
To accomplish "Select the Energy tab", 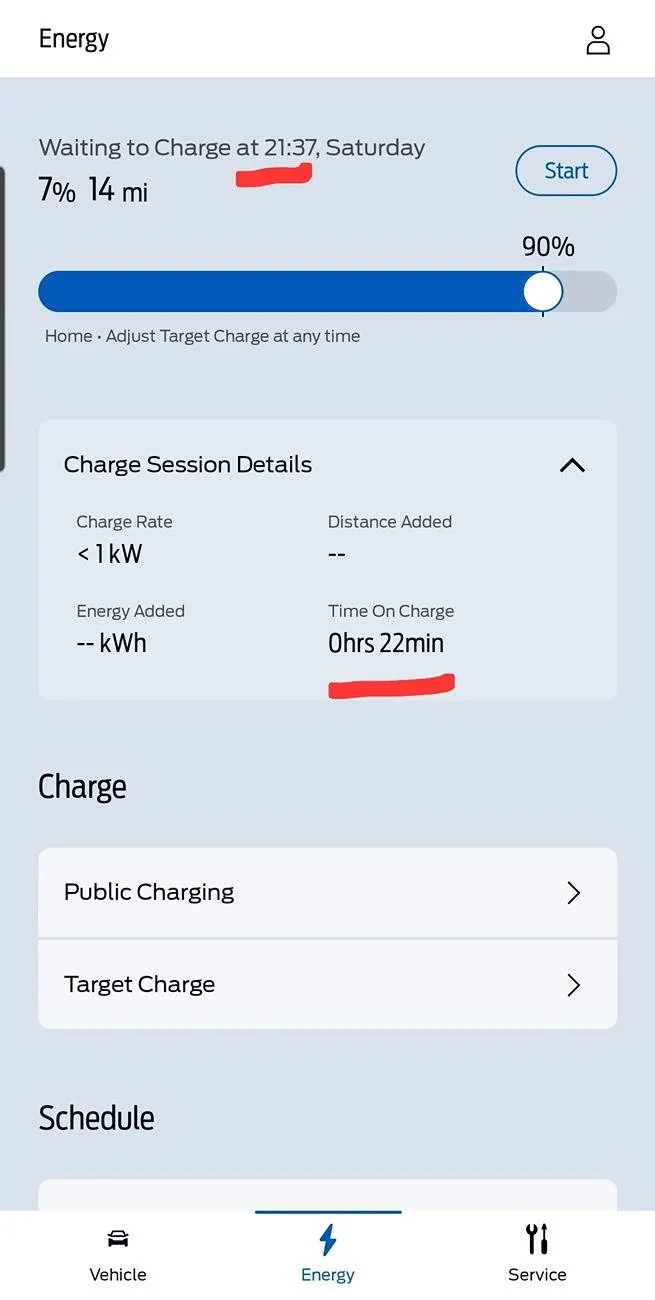I will point(327,1255).
